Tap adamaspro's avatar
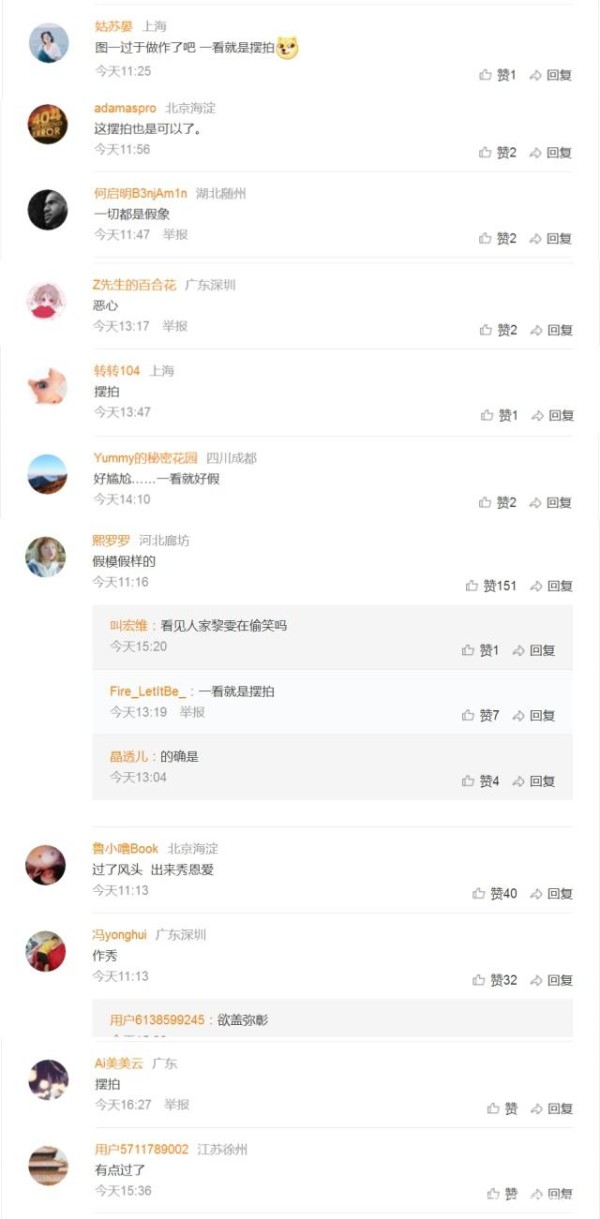 pos(48,125)
